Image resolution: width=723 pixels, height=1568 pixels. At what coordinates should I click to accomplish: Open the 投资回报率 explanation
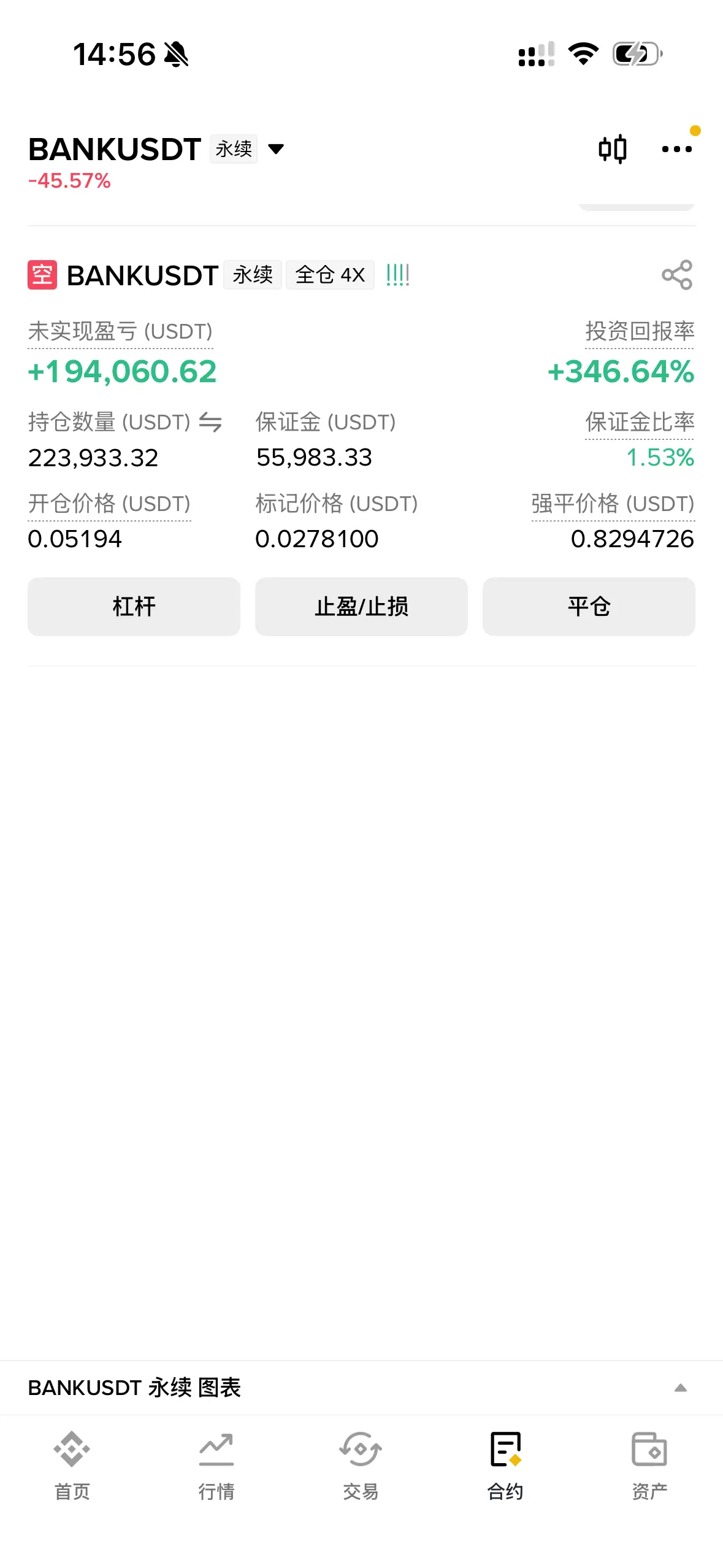coord(639,332)
